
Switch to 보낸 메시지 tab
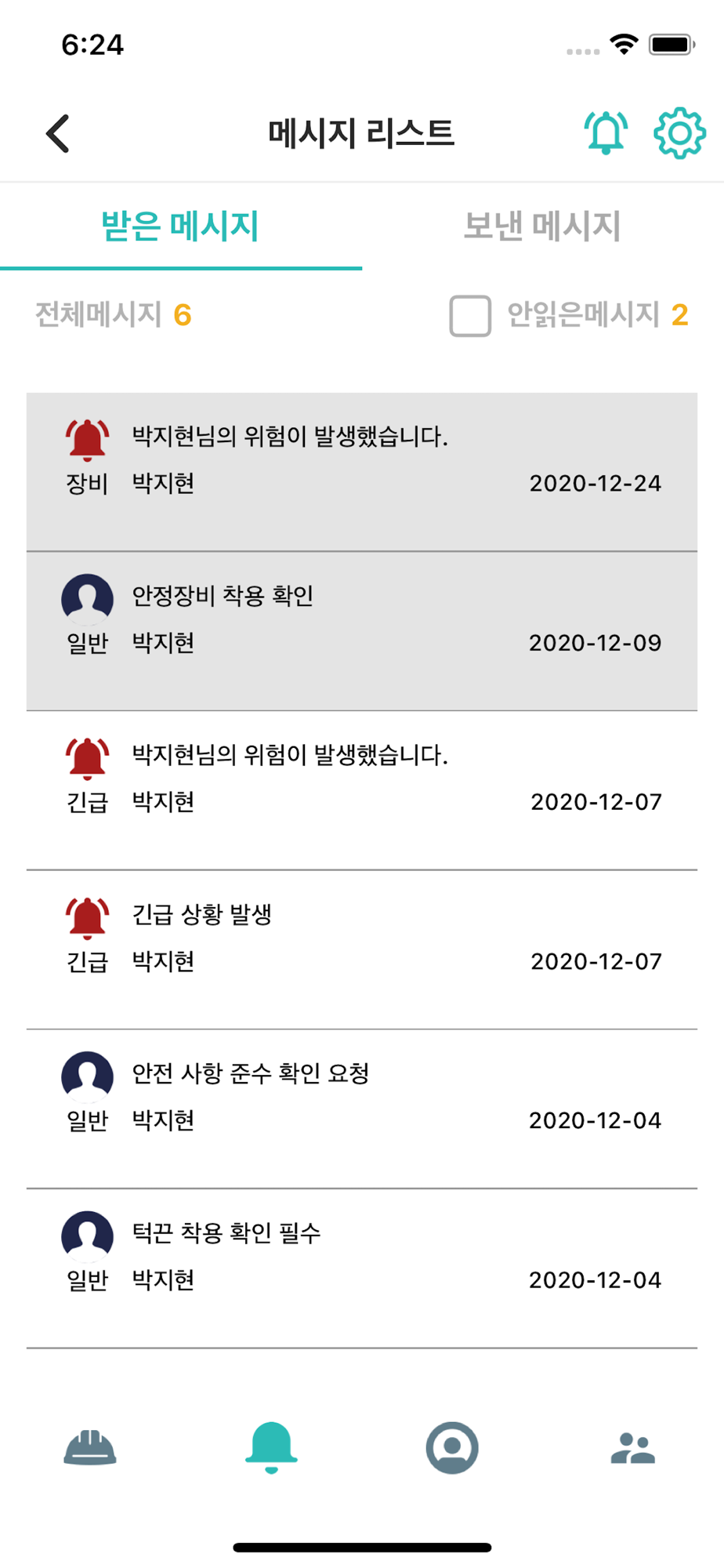[x=542, y=227]
